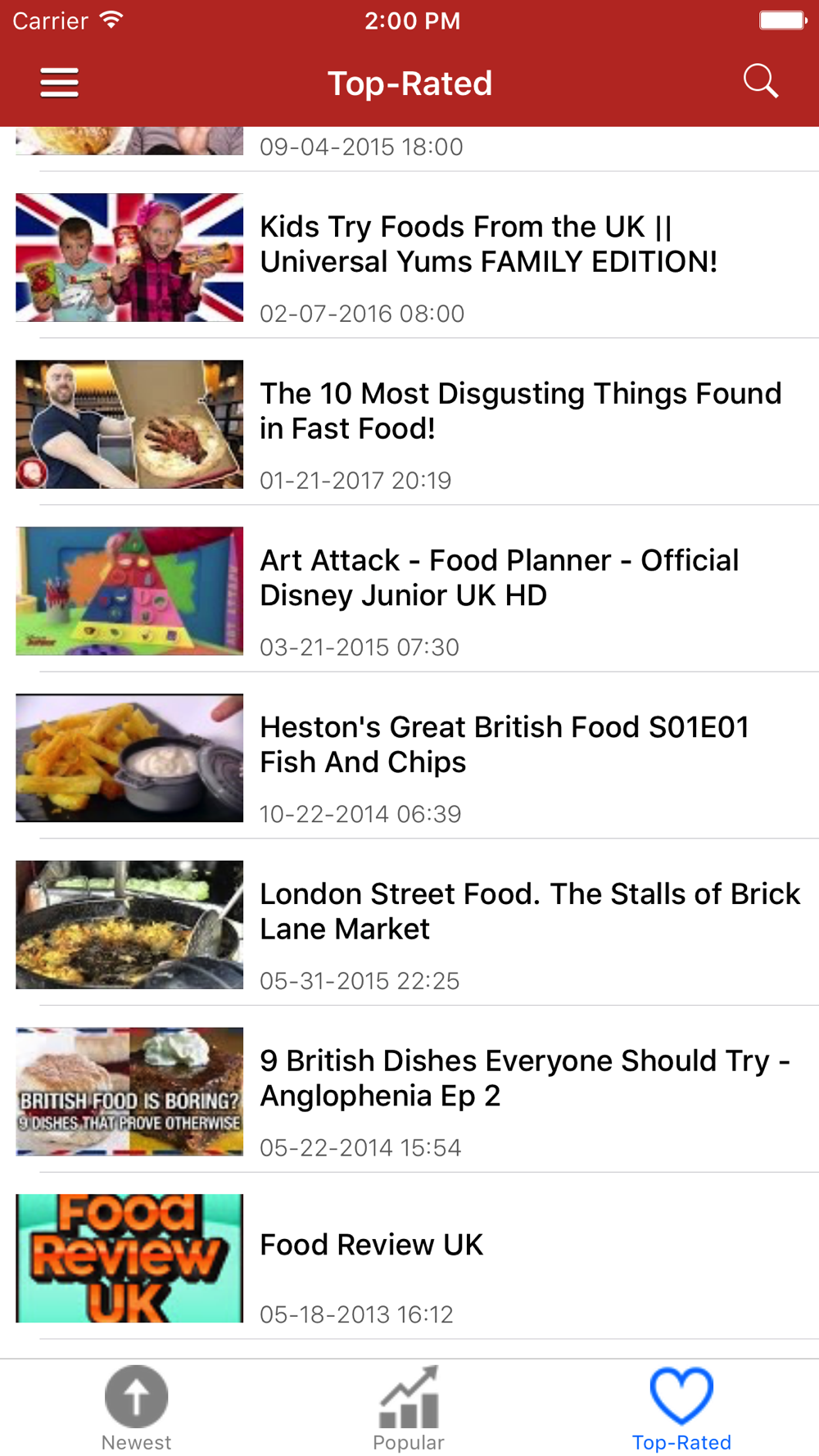The image size is (819, 1456).
Task: Open the hamburger menu
Action: pos(59,83)
